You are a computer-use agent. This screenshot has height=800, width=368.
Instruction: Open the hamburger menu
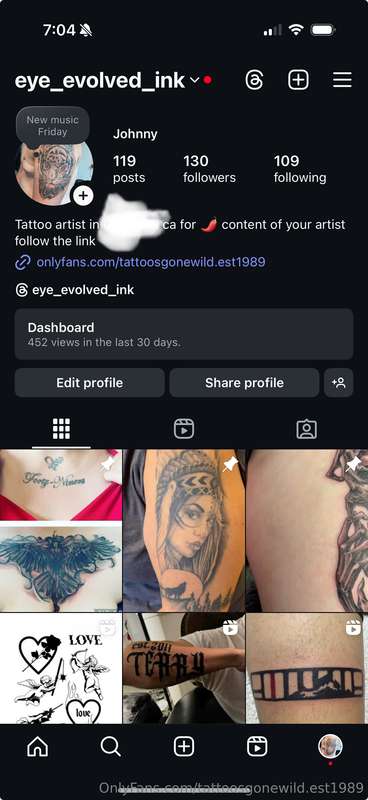[x=342, y=80]
